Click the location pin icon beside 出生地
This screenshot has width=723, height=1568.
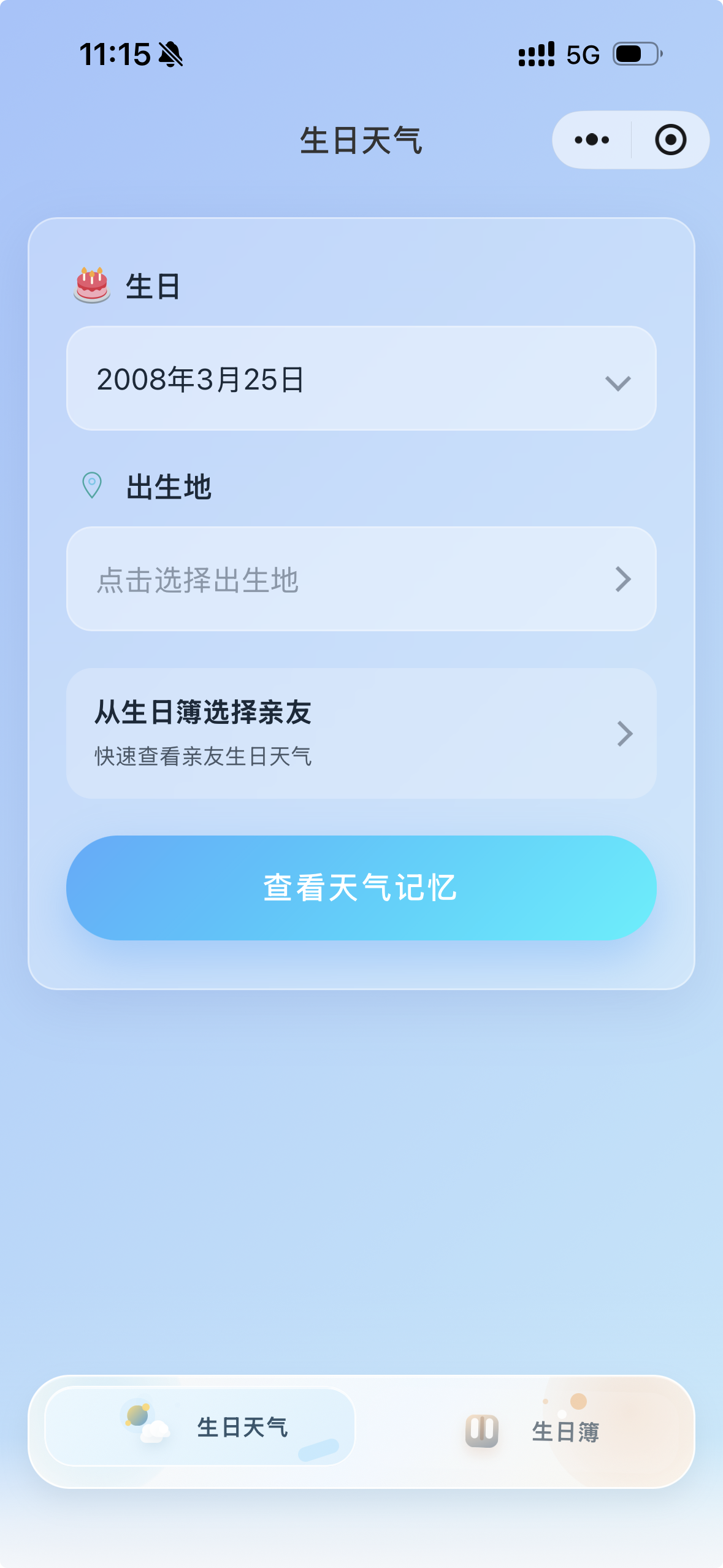[91, 485]
